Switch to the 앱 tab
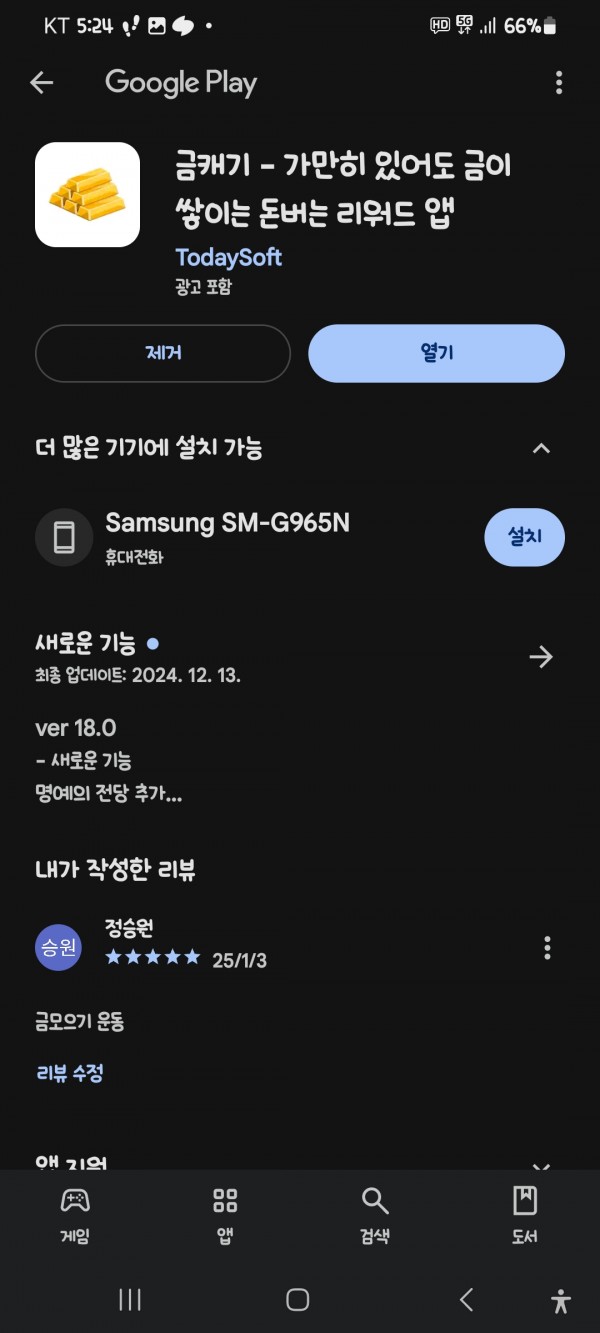Screen dimensions: 600x1333 pos(225,1215)
